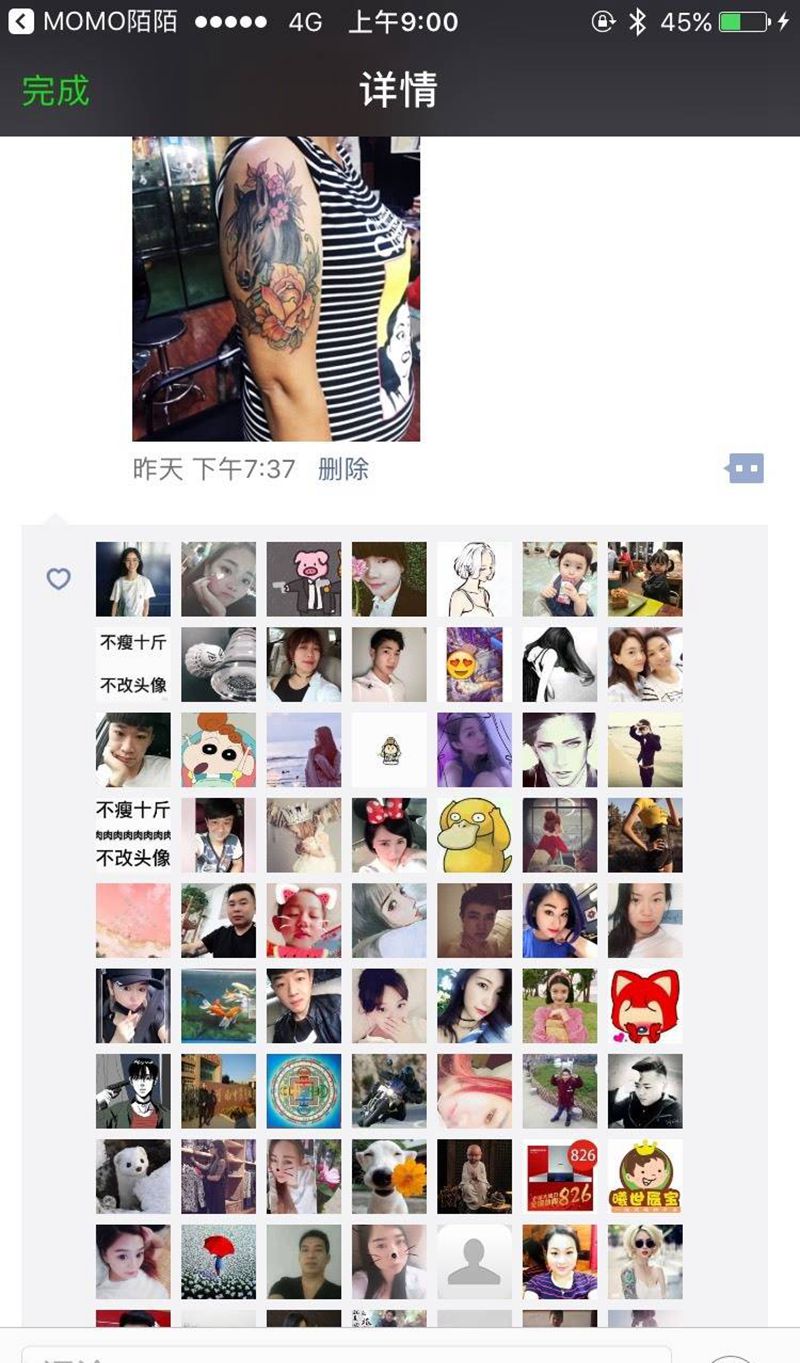
Task: Return to MOMO陌陌 via the status bar
Action: pos(95,22)
